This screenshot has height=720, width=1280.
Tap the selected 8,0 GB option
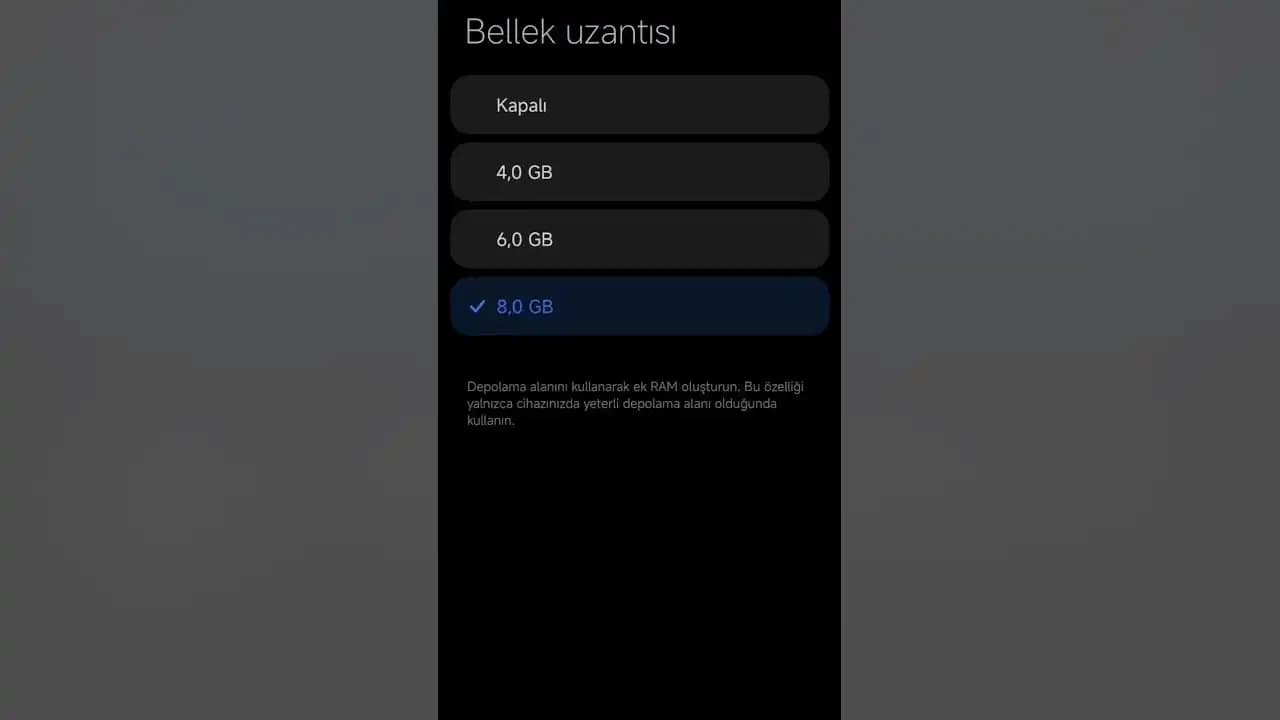(x=639, y=306)
